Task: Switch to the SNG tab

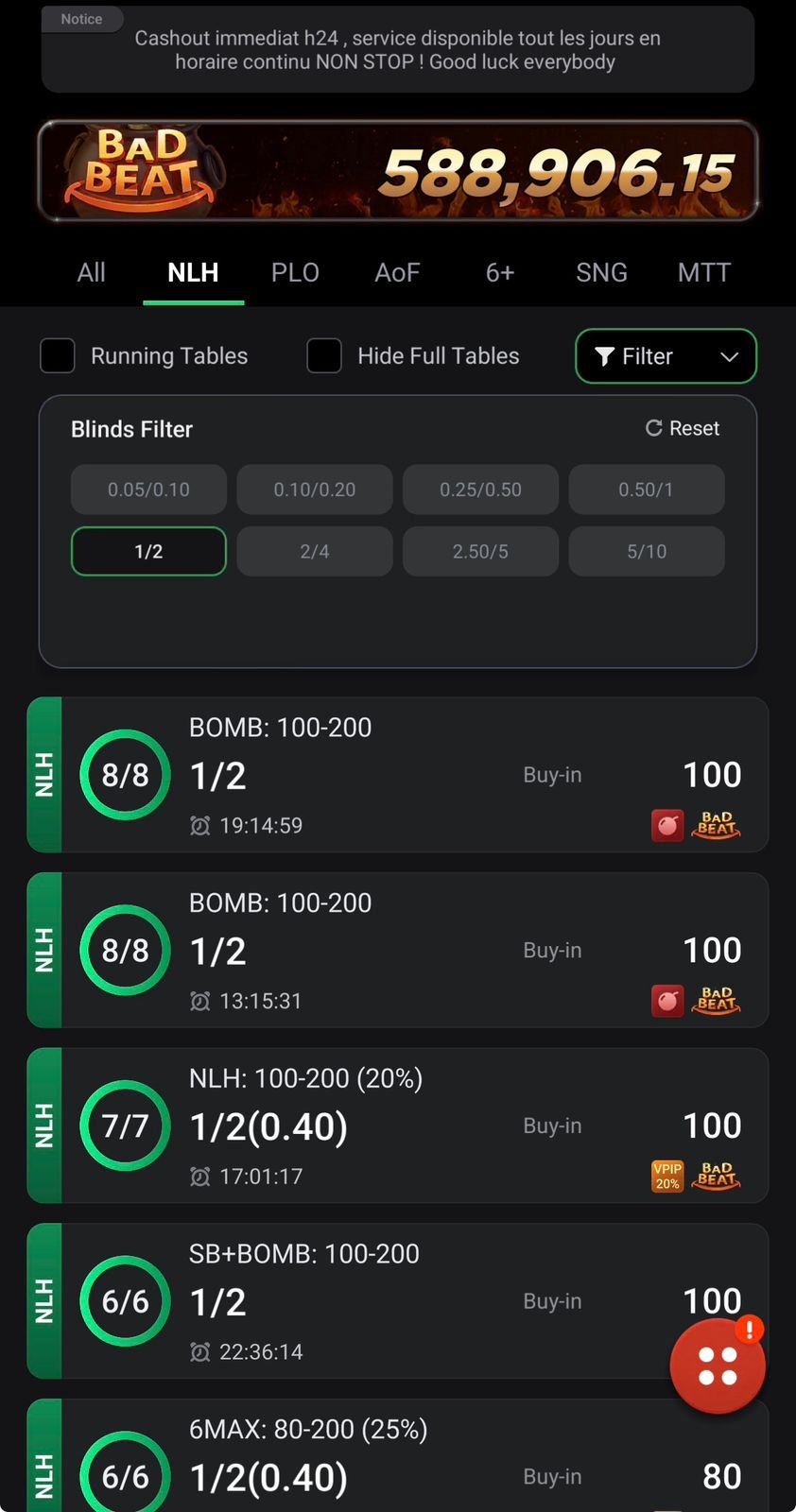Action: (601, 272)
